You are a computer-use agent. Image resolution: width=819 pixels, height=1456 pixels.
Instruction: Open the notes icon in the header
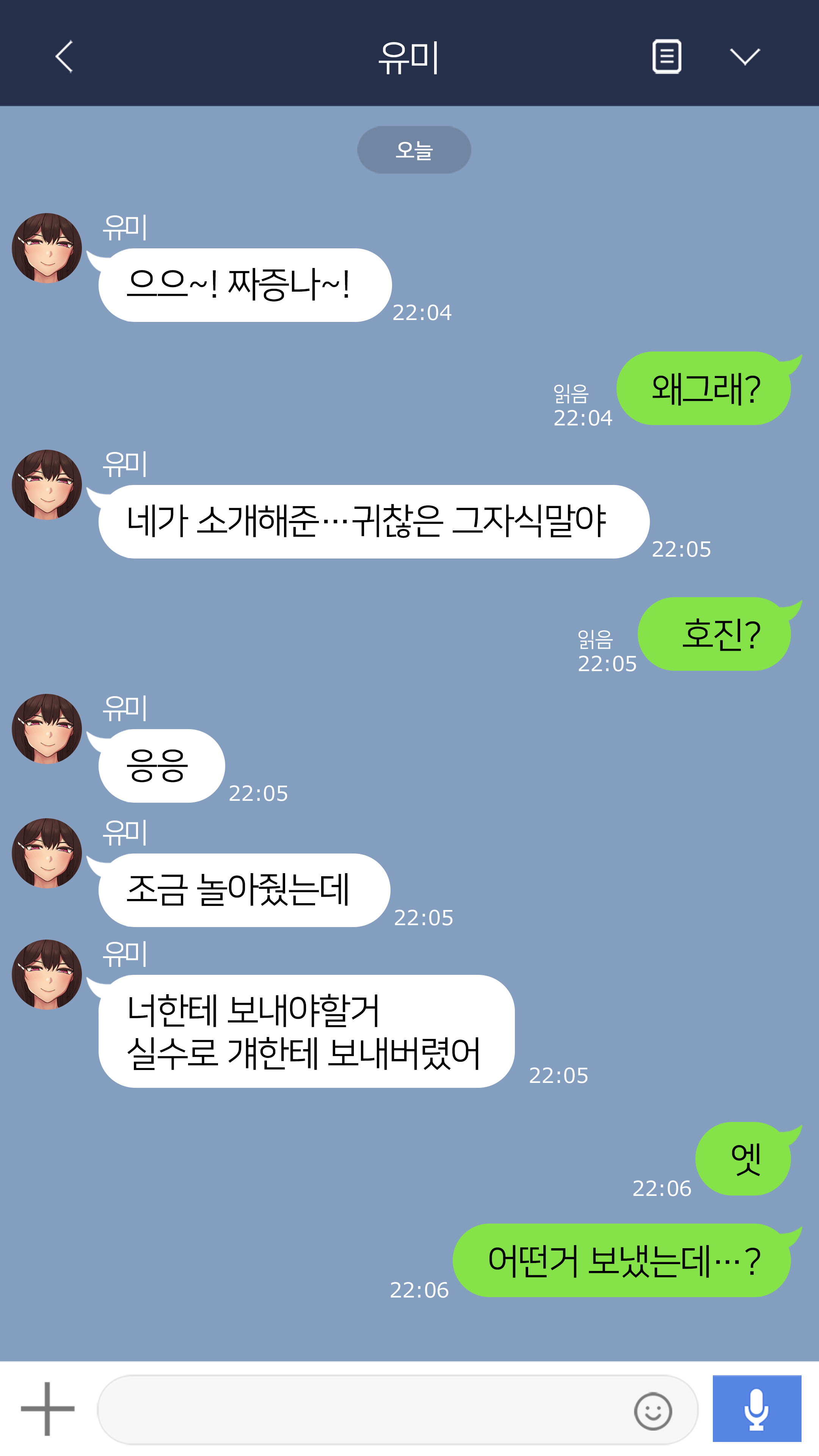[x=667, y=56]
